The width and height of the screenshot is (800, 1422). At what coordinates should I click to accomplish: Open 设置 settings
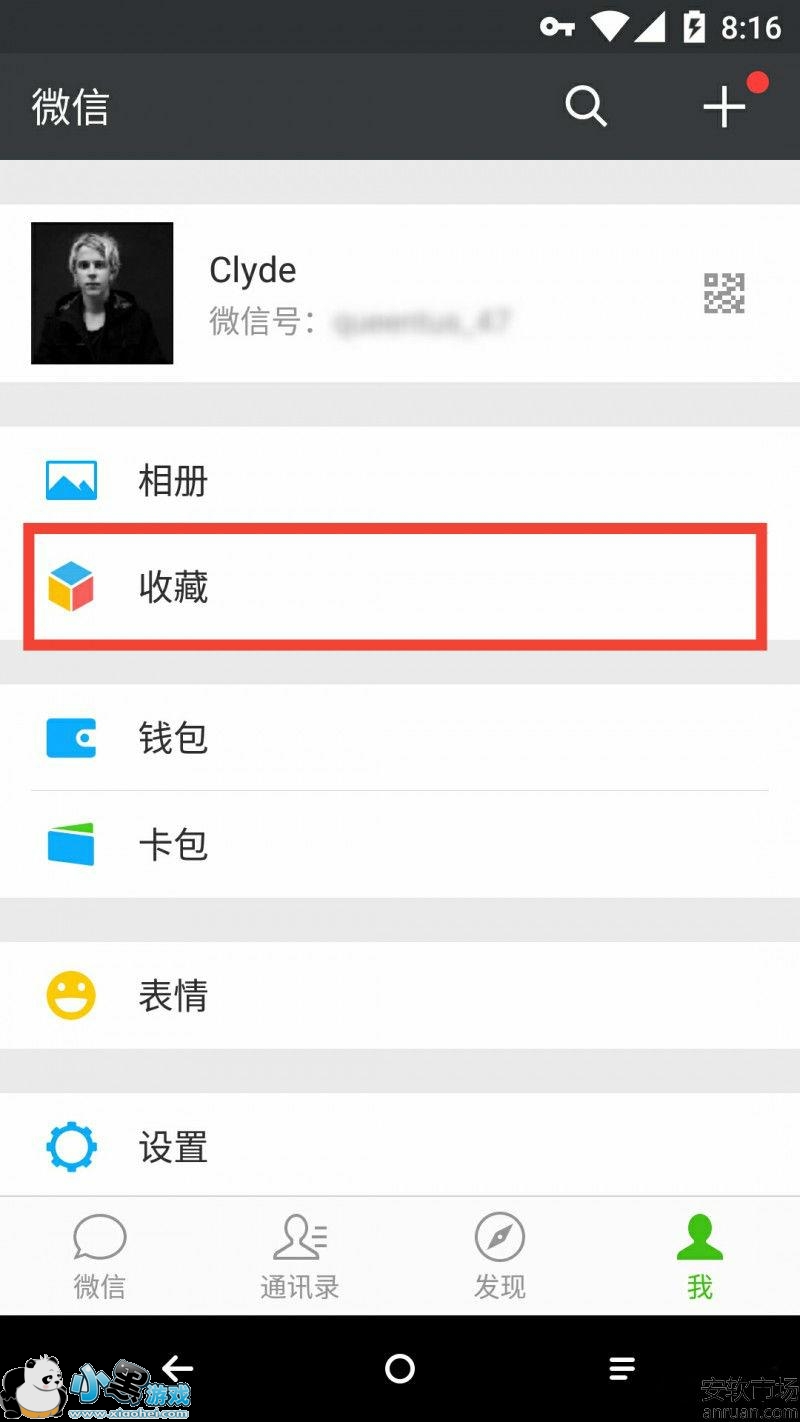click(400, 1147)
